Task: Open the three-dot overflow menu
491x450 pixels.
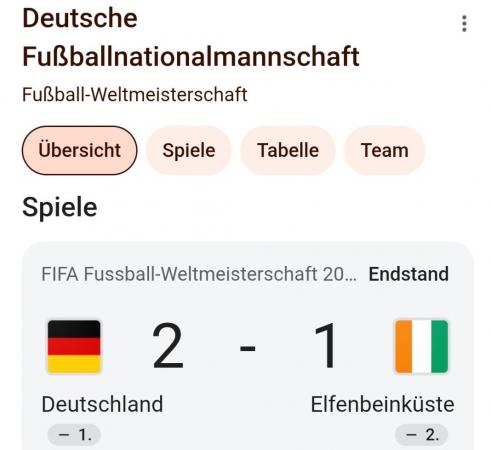Action: (x=464, y=23)
